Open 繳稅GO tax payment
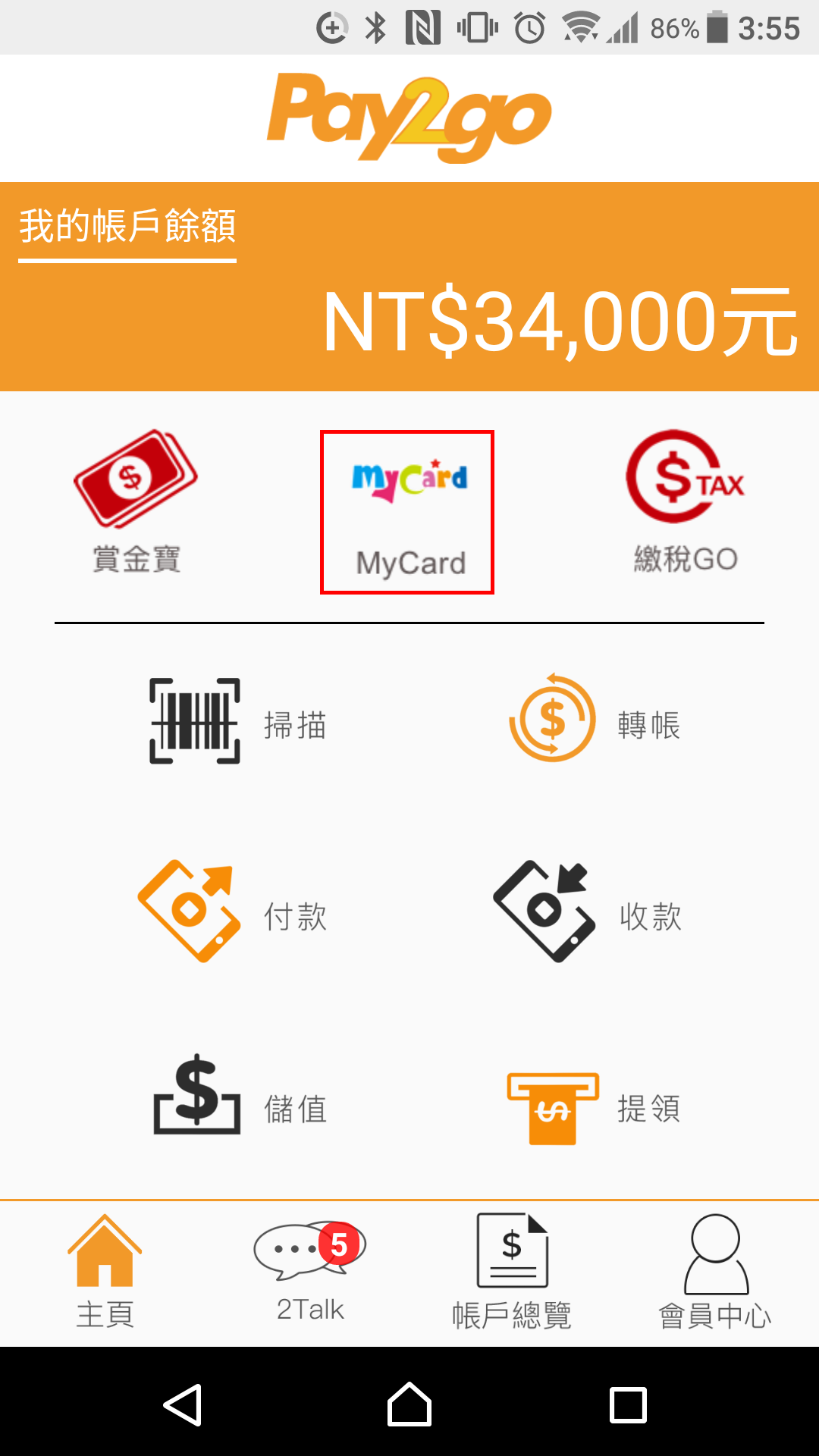Screen dimensions: 819x1456 [685, 501]
